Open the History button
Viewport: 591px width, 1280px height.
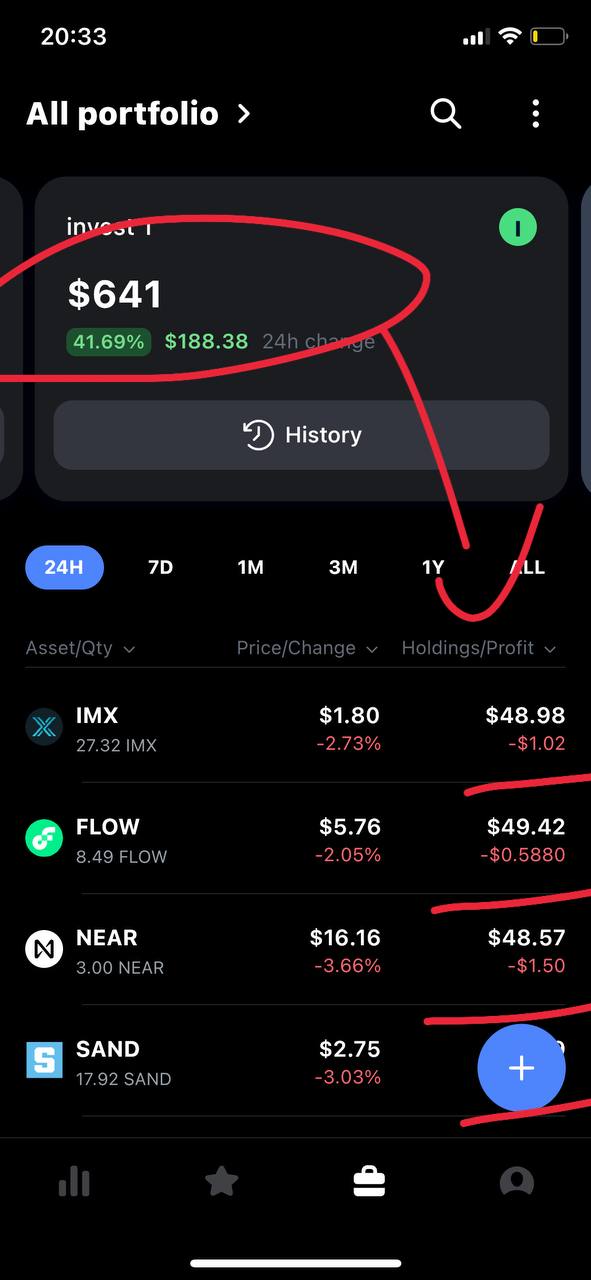coord(301,435)
